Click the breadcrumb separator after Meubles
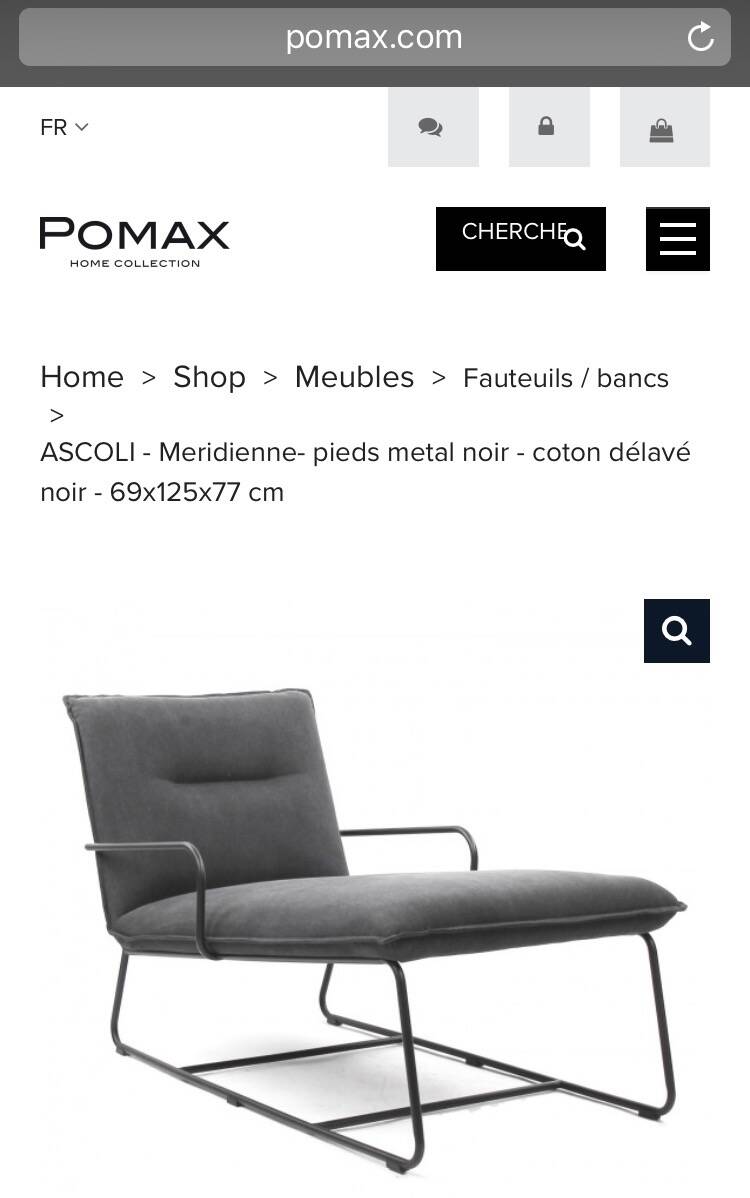Image resolution: width=750 pixels, height=1198 pixels. [437, 378]
